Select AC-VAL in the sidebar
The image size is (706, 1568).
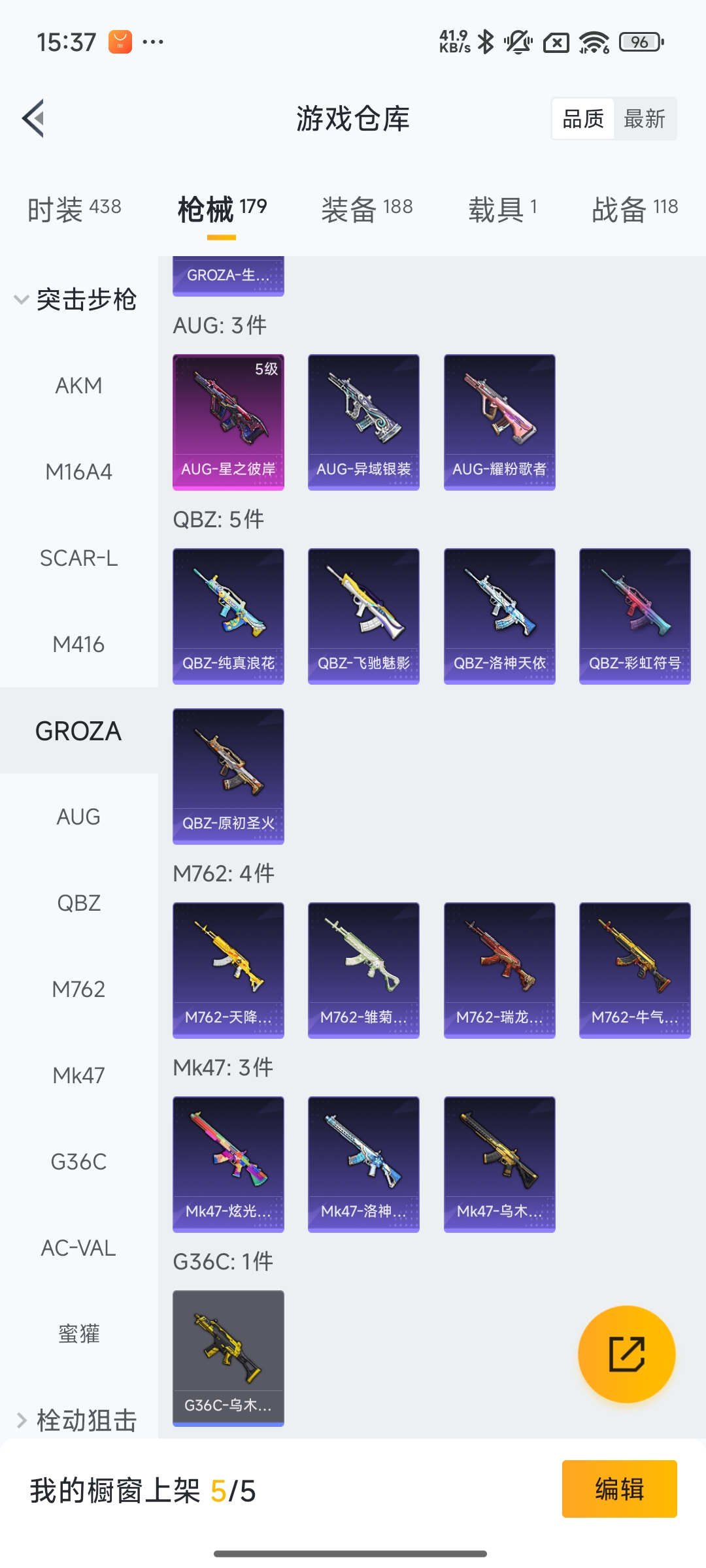[x=78, y=1248]
